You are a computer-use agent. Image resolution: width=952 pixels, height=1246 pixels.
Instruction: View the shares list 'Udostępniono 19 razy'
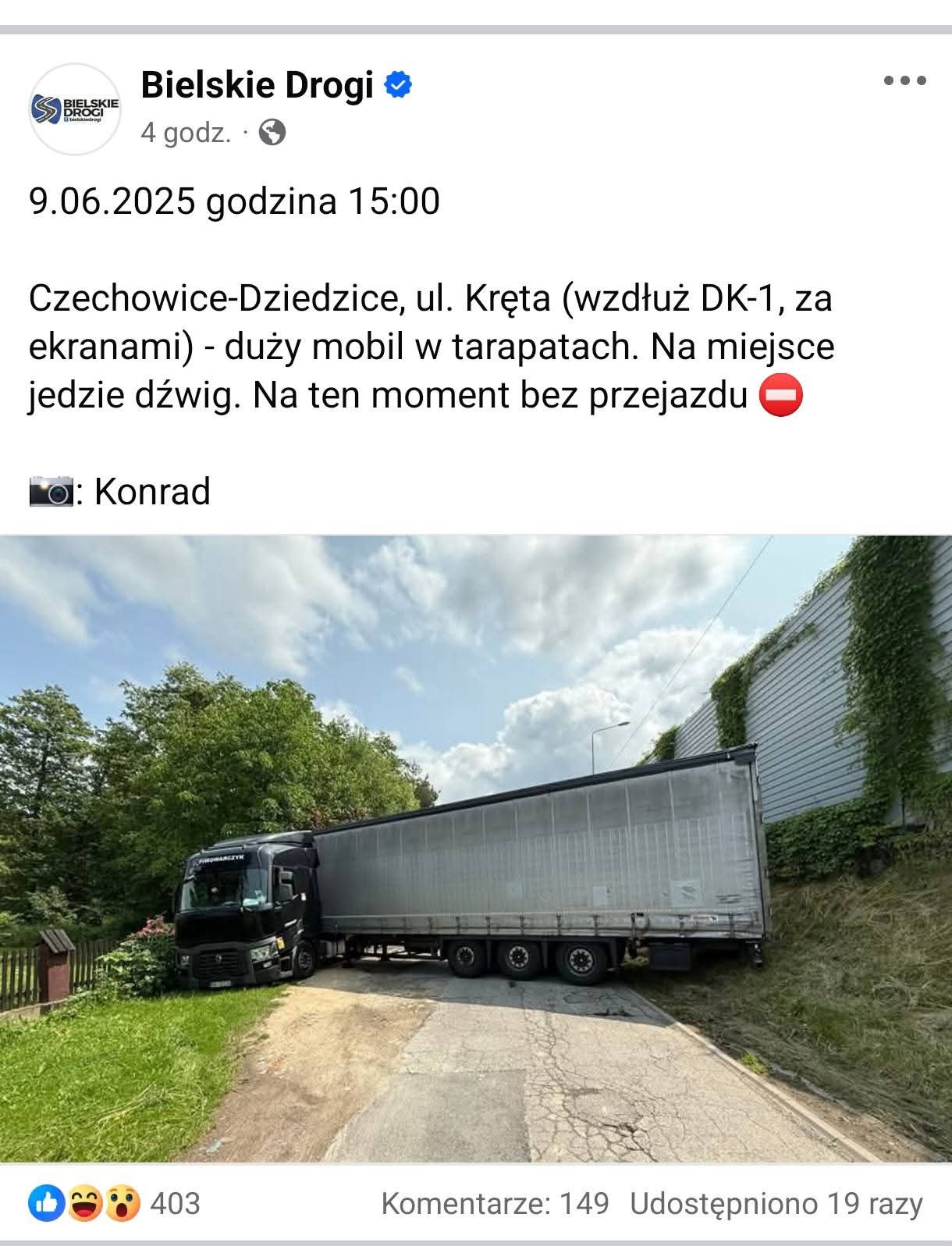[776, 1203]
